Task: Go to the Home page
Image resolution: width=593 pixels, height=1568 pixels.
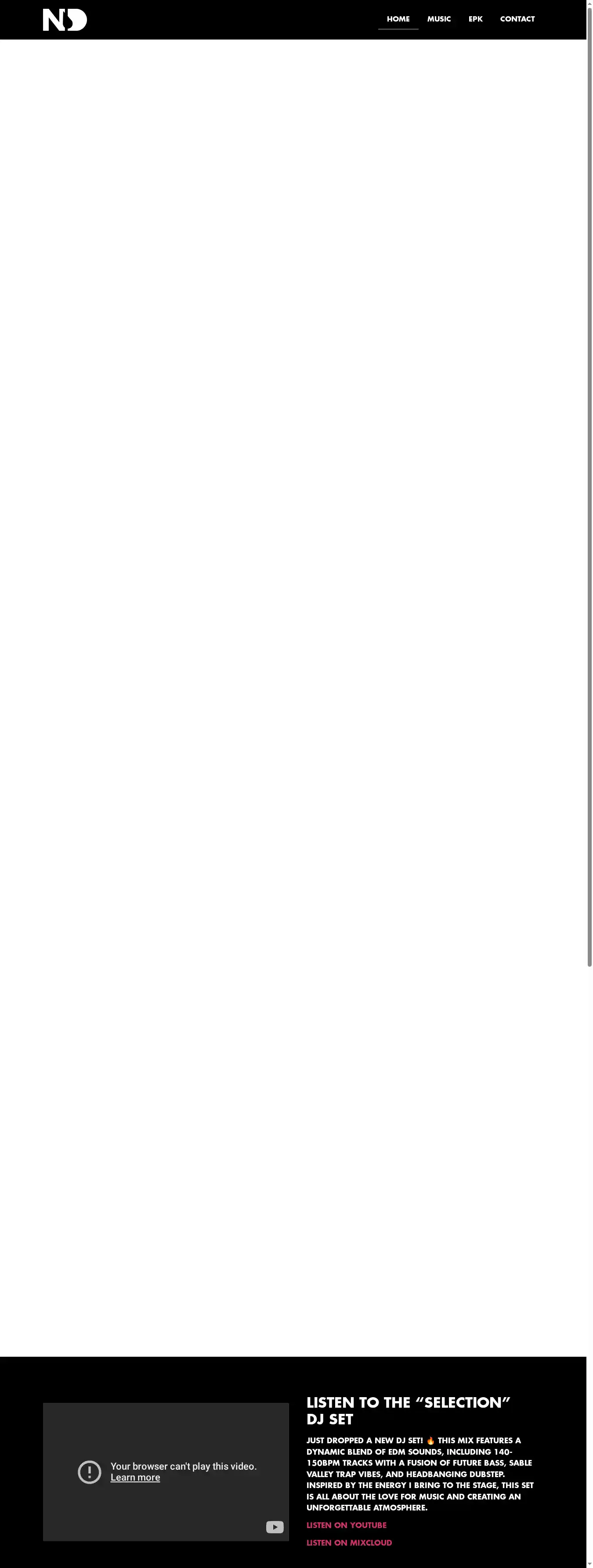Action: pos(398,19)
